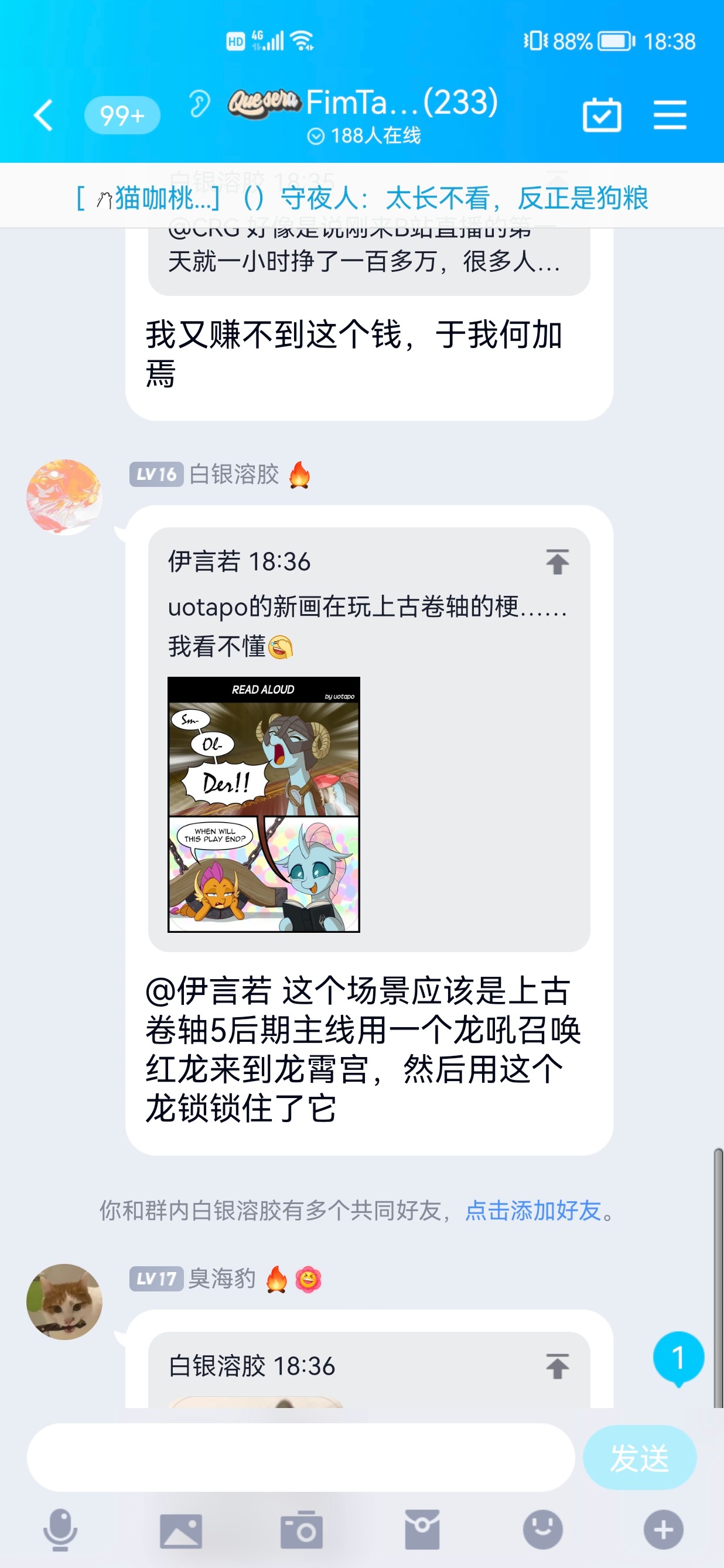Open the plus more-options panel
This screenshot has height=1568, width=724.
pyautogui.click(x=663, y=1529)
